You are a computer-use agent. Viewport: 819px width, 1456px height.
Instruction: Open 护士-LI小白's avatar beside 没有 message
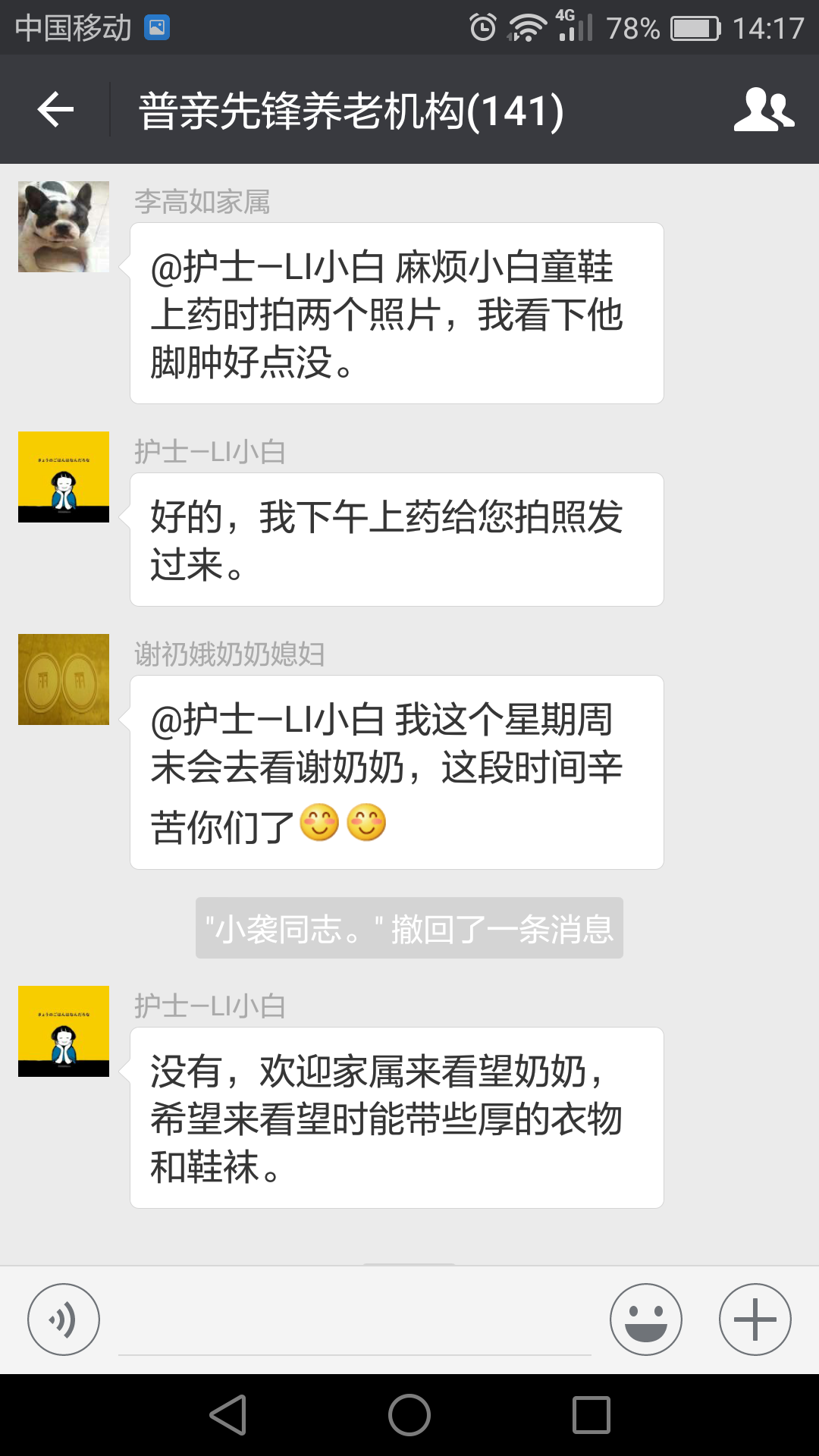(x=64, y=1031)
